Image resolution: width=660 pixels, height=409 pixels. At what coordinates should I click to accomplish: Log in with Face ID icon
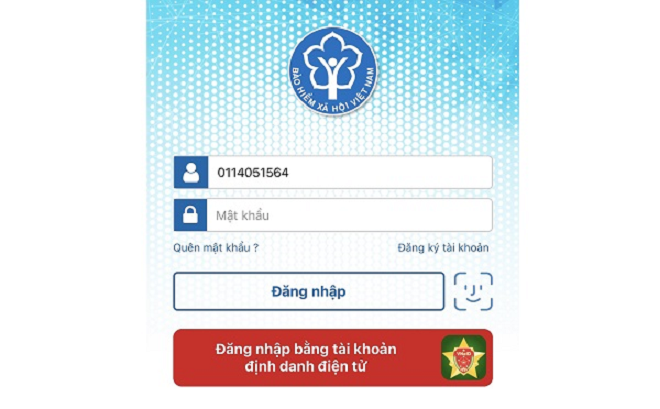[472, 292]
